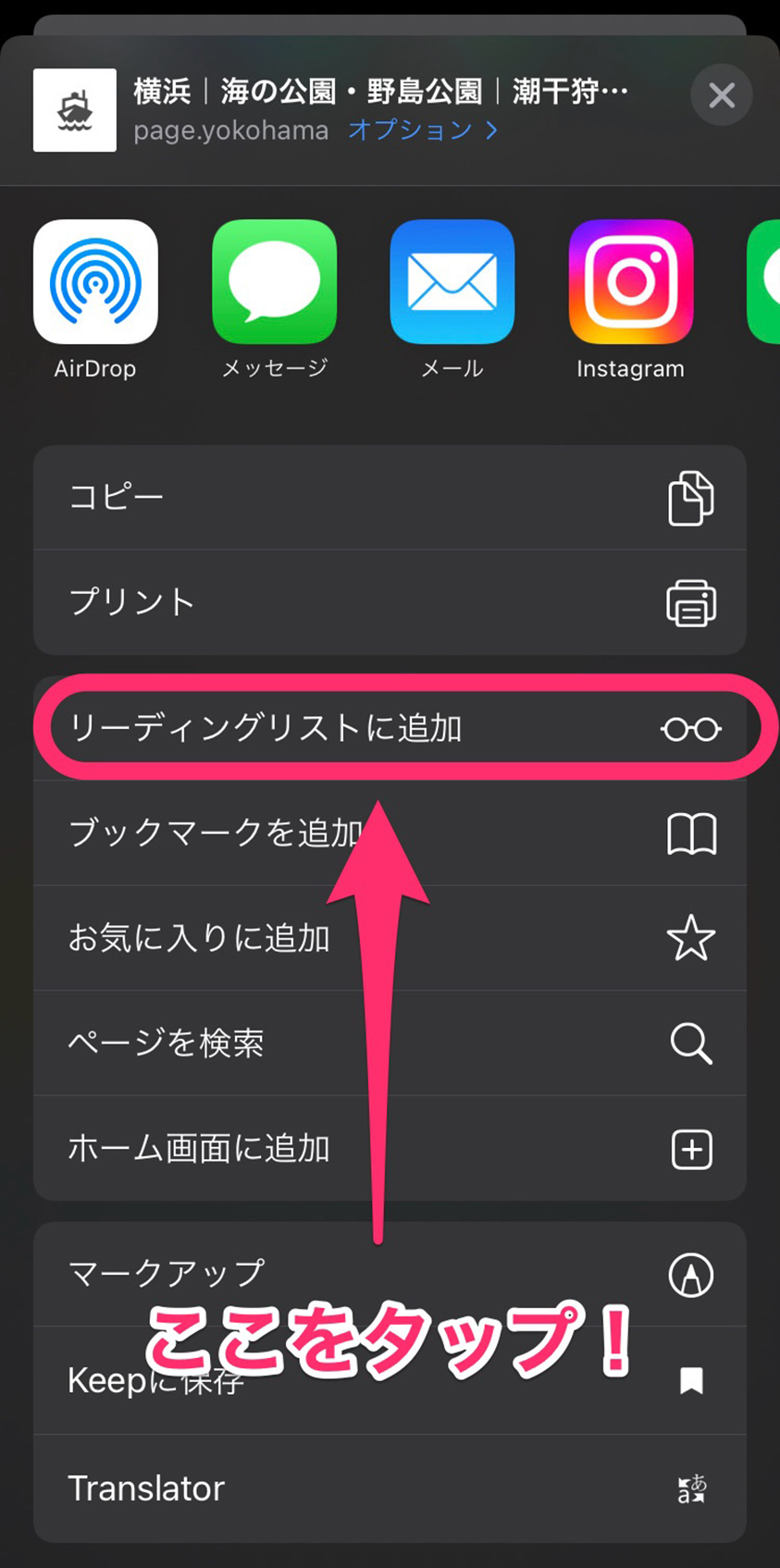Share via メッセージ app

tap(274, 282)
